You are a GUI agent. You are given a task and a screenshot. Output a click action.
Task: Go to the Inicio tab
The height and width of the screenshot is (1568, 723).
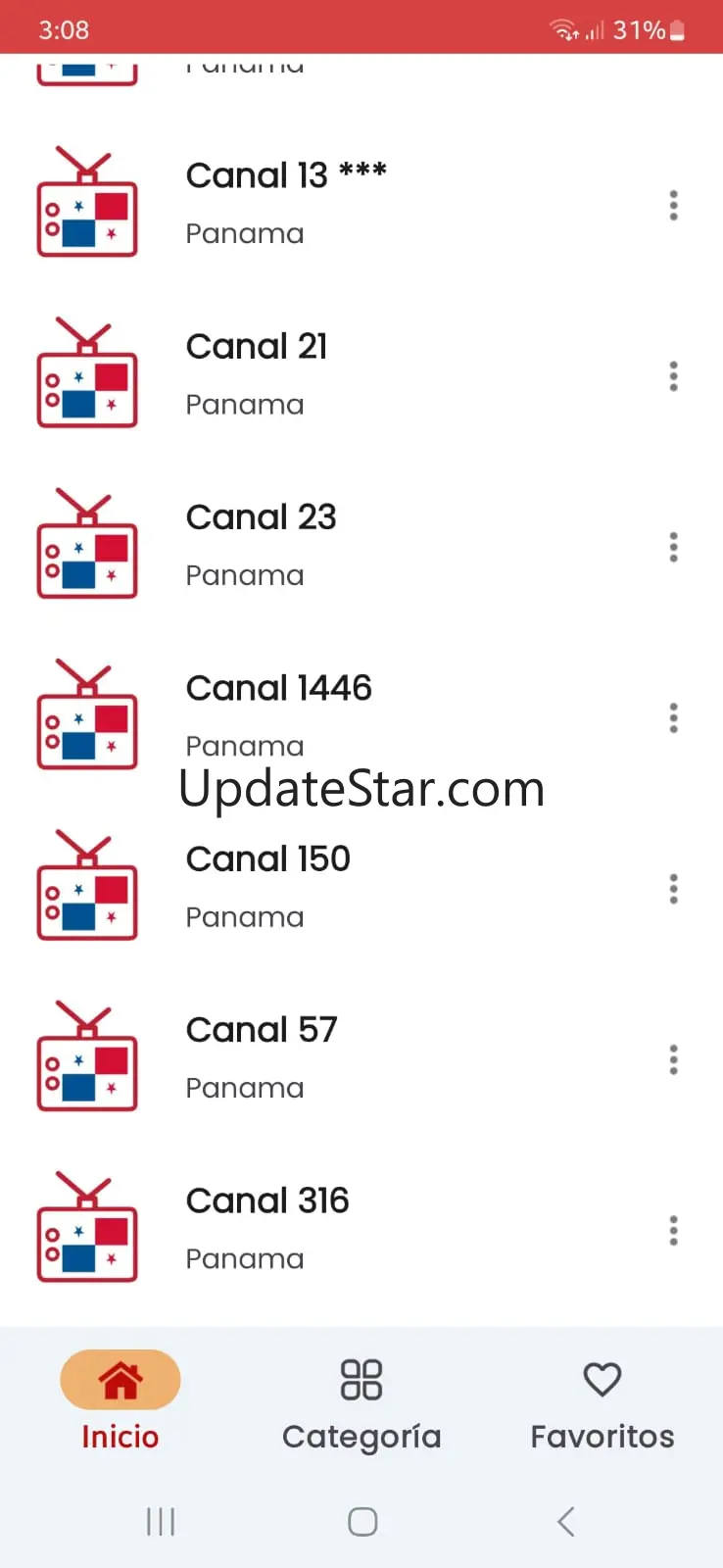pos(120,1401)
